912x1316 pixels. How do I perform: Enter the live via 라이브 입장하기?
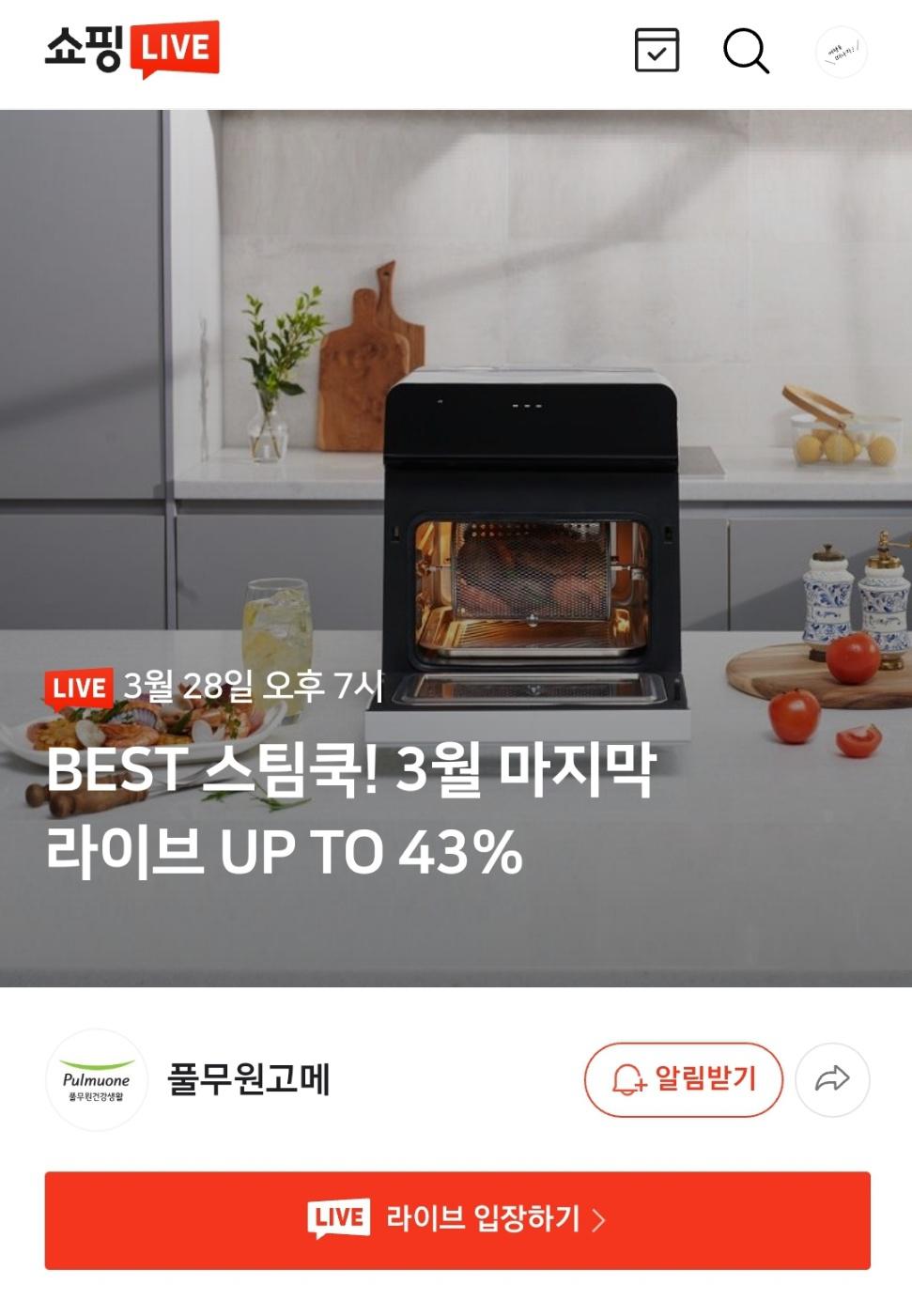(457, 1220)
